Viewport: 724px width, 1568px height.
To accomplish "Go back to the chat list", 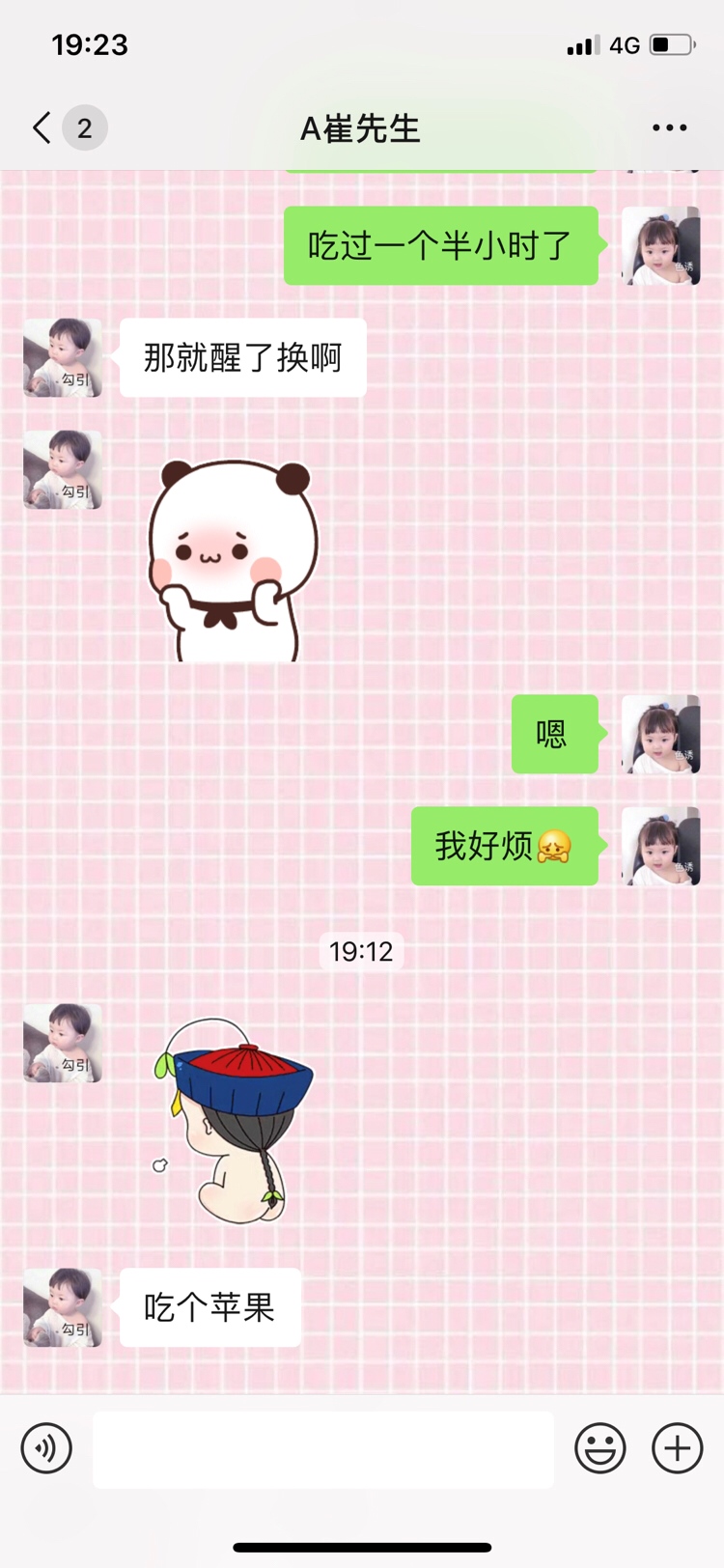I will coord(42,127).
